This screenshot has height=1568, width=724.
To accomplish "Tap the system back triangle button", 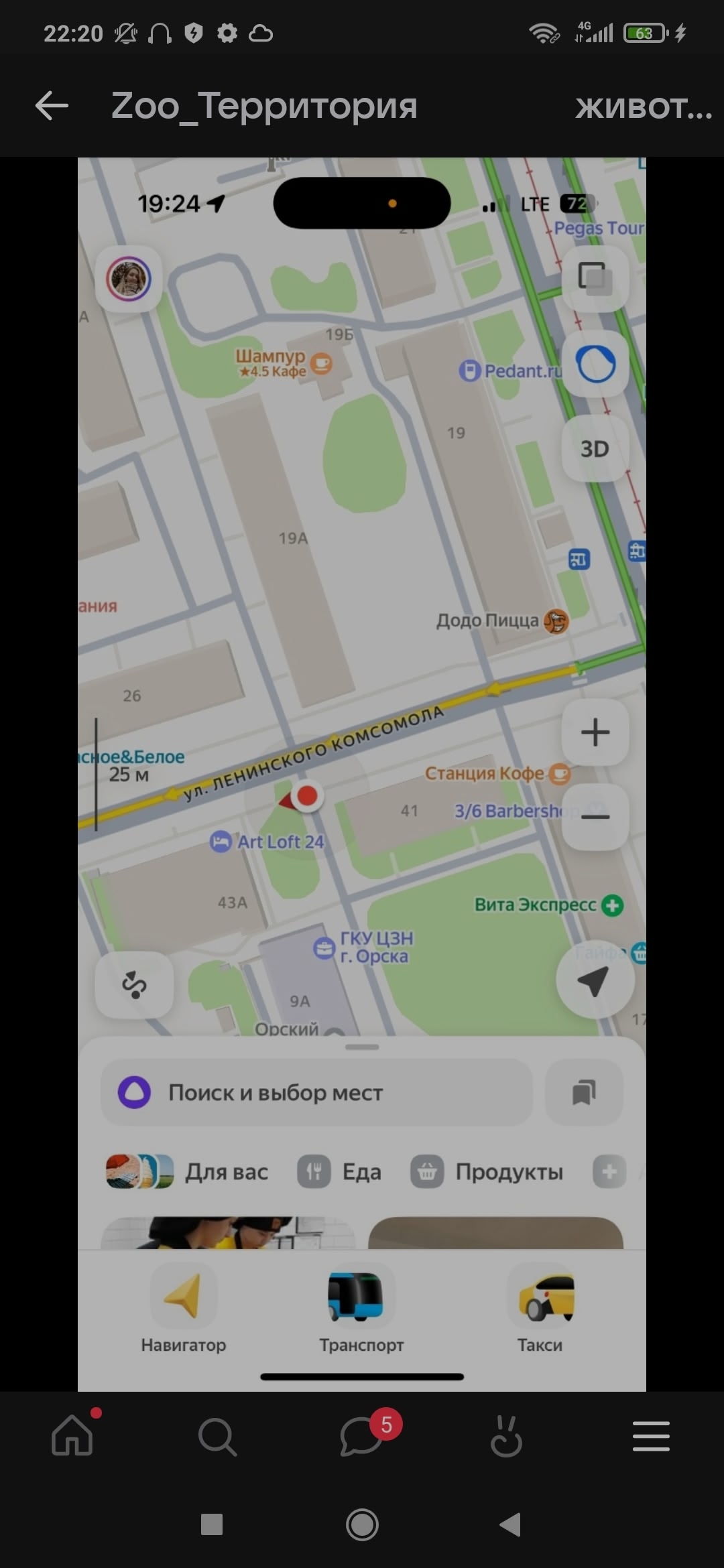I will pos(511,1524).
